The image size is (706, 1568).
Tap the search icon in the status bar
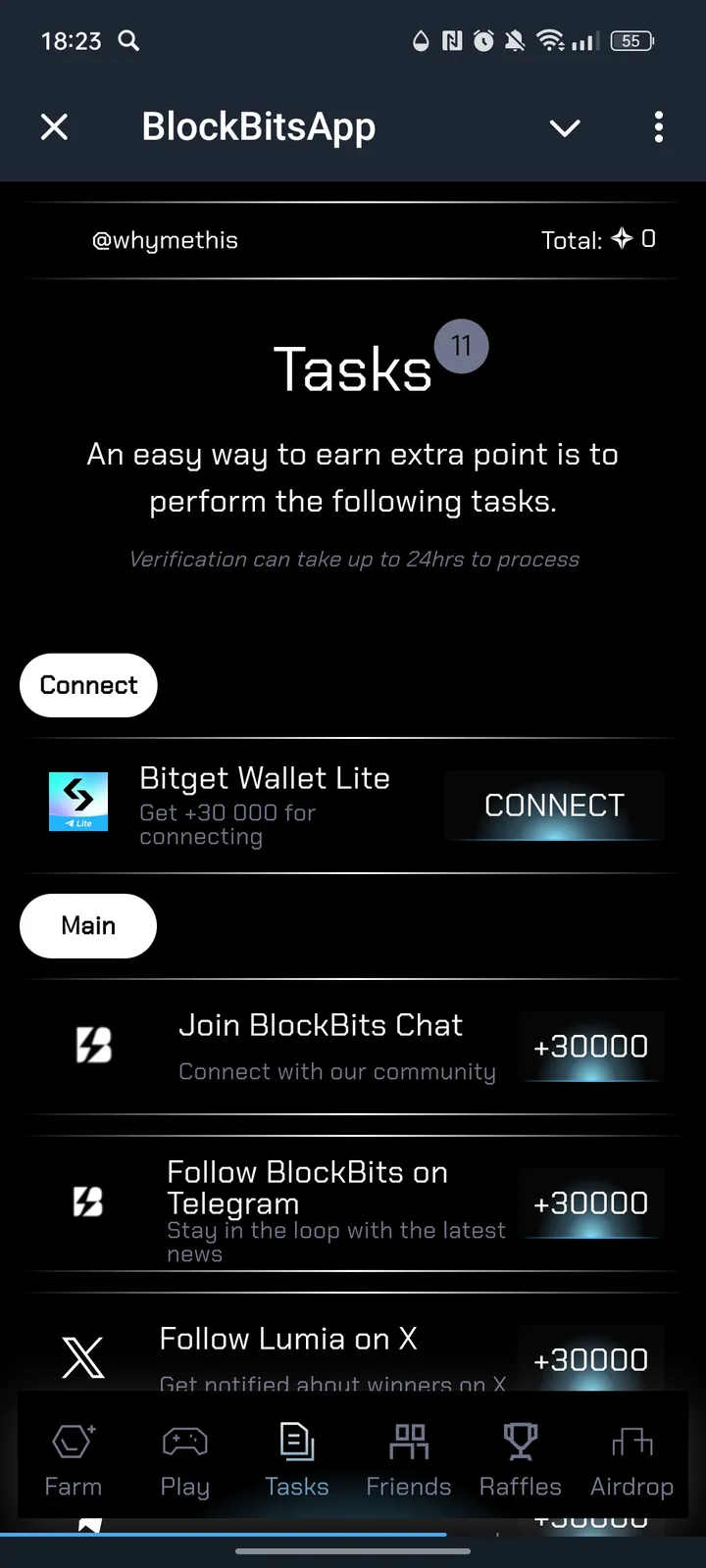127,41
